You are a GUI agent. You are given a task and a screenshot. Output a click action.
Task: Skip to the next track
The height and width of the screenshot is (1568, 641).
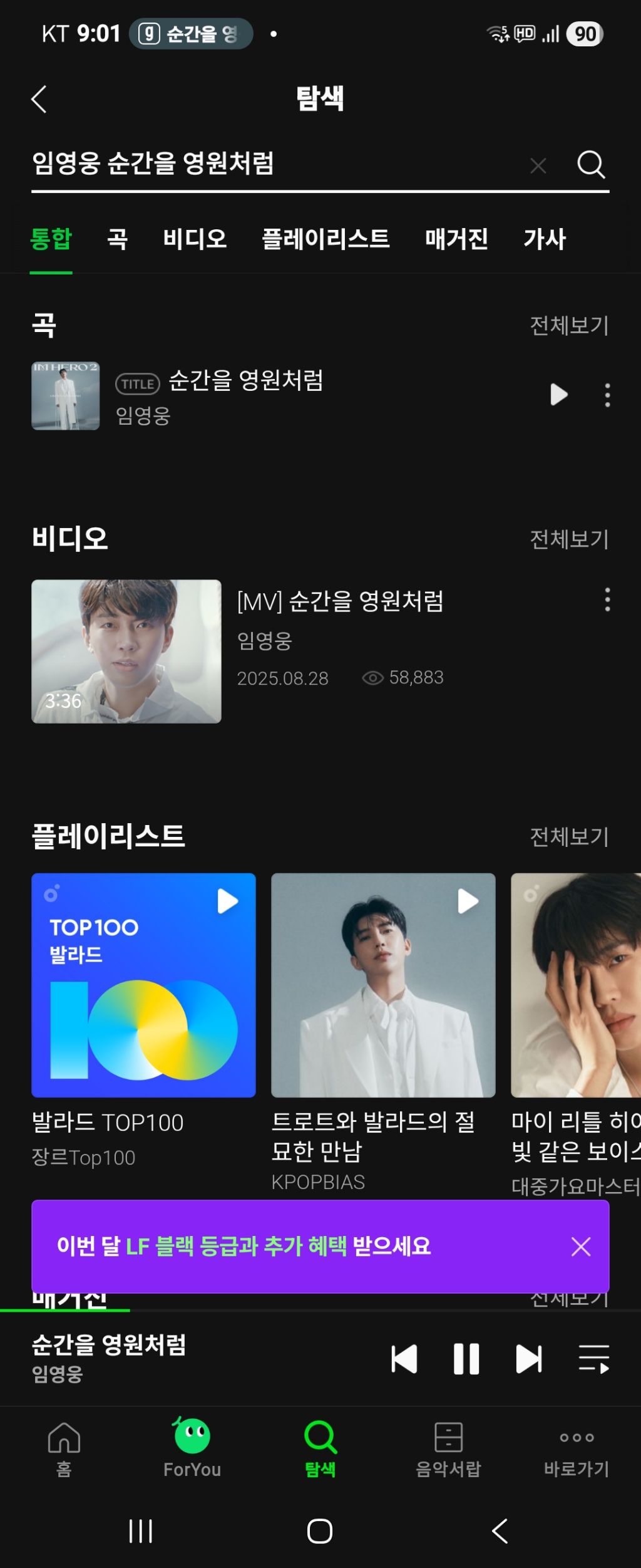click(x=529, y=1359)
